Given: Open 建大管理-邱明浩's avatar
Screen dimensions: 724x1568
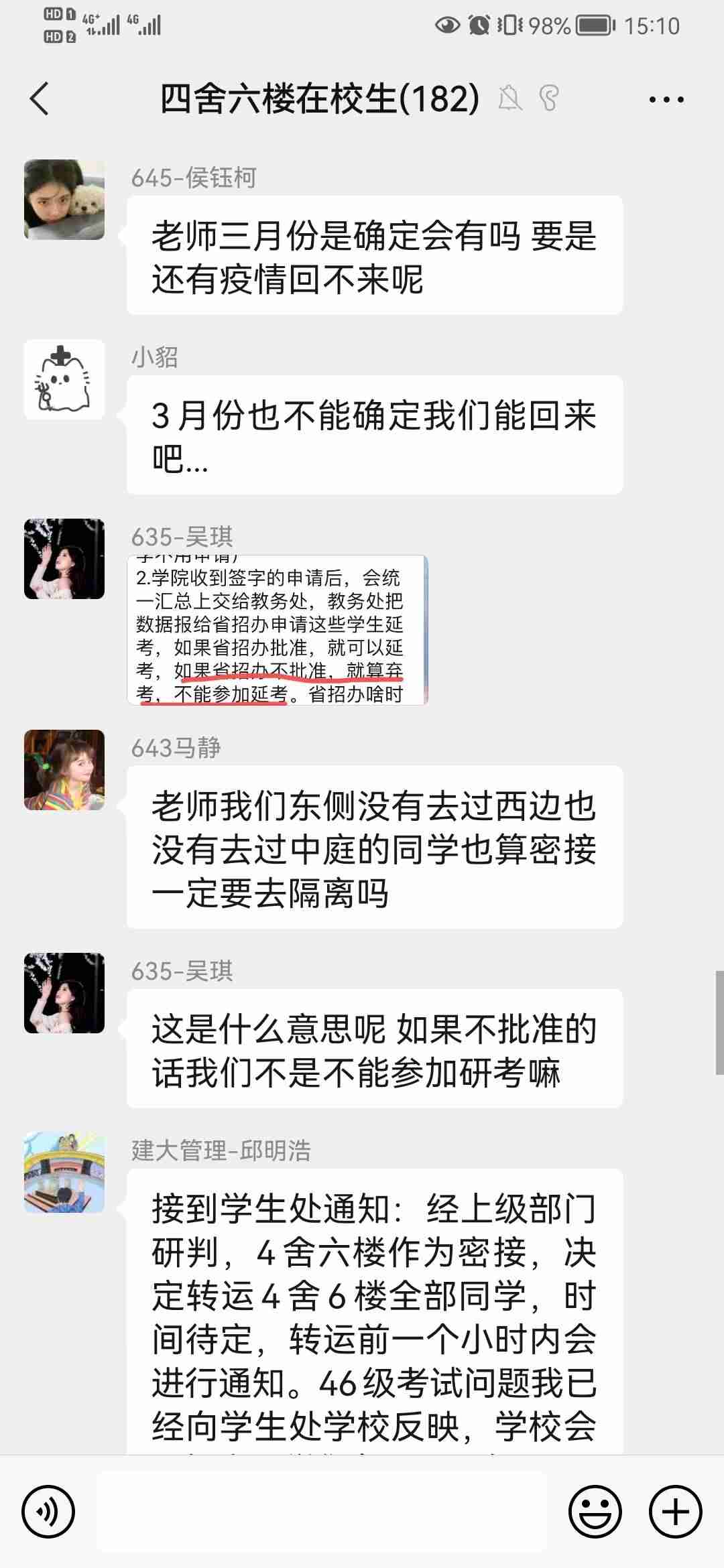Looking at the screenshot, I should pyautogui.click(x=64, y=1173).
